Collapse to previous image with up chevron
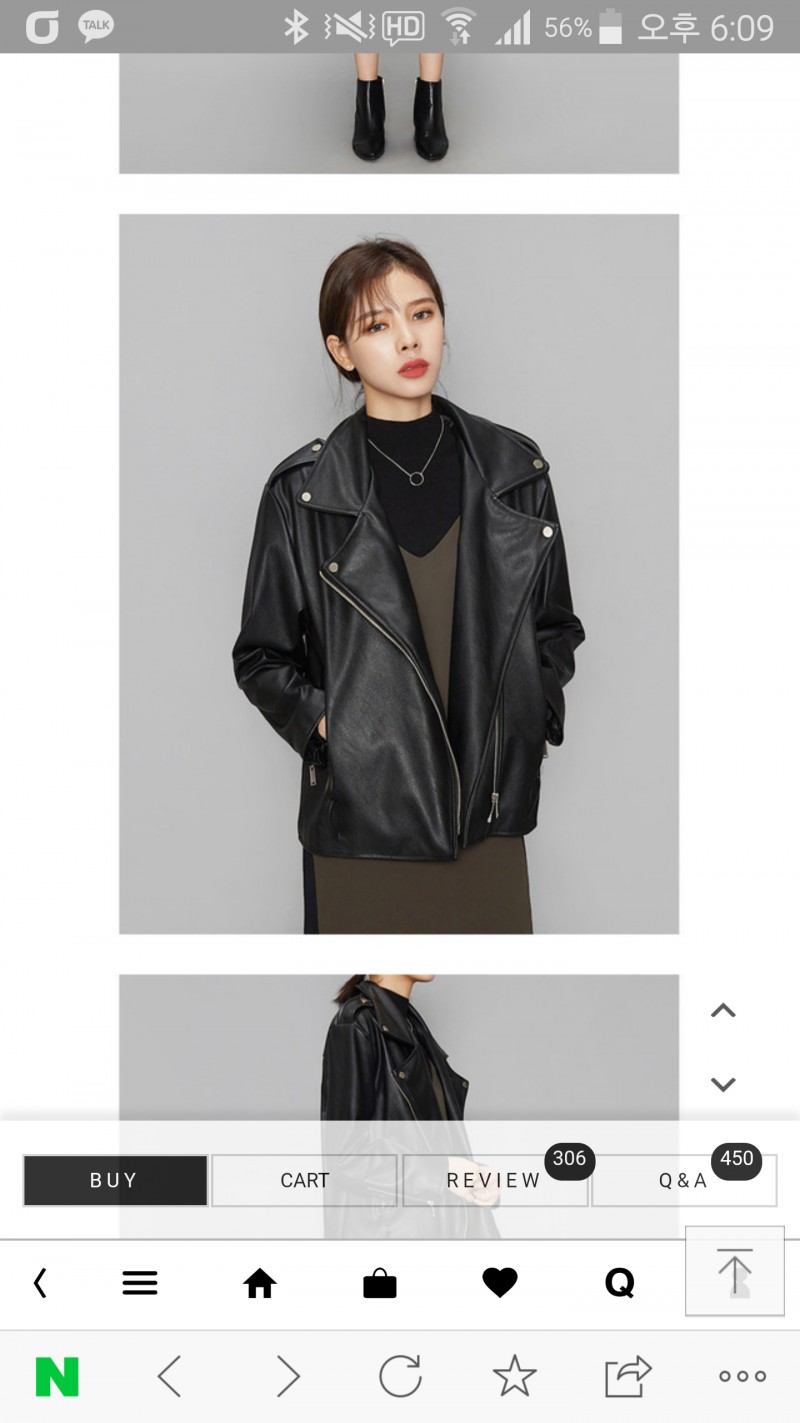 723,1010
